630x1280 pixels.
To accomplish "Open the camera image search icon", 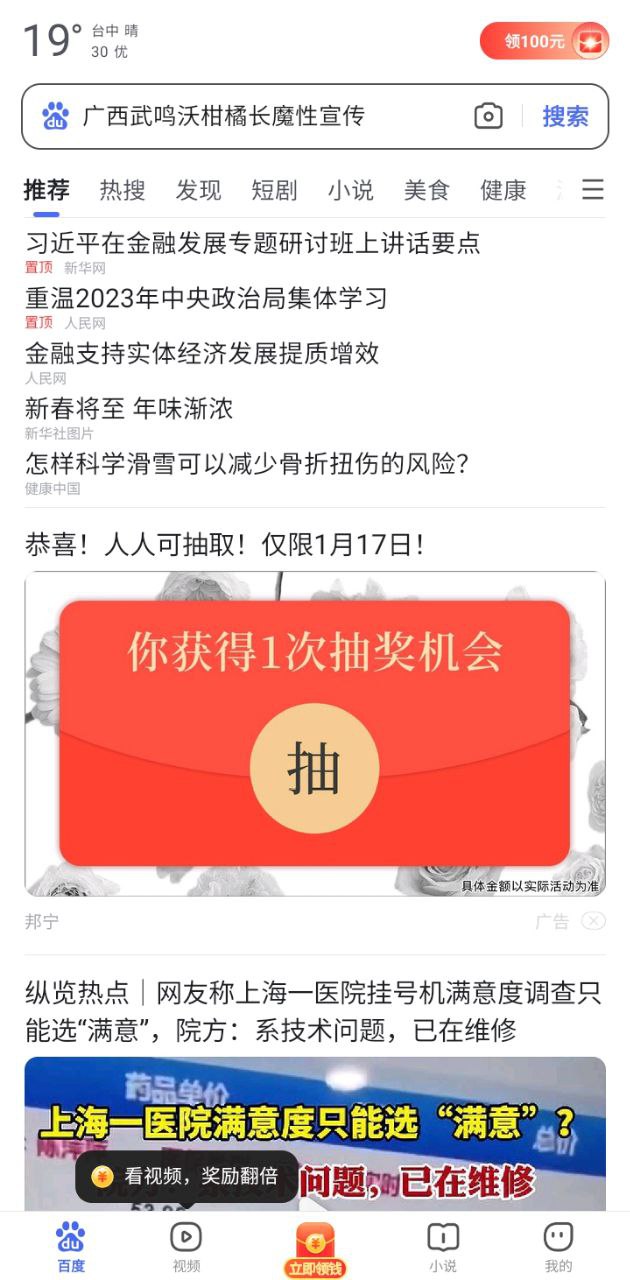I will 488,116.
